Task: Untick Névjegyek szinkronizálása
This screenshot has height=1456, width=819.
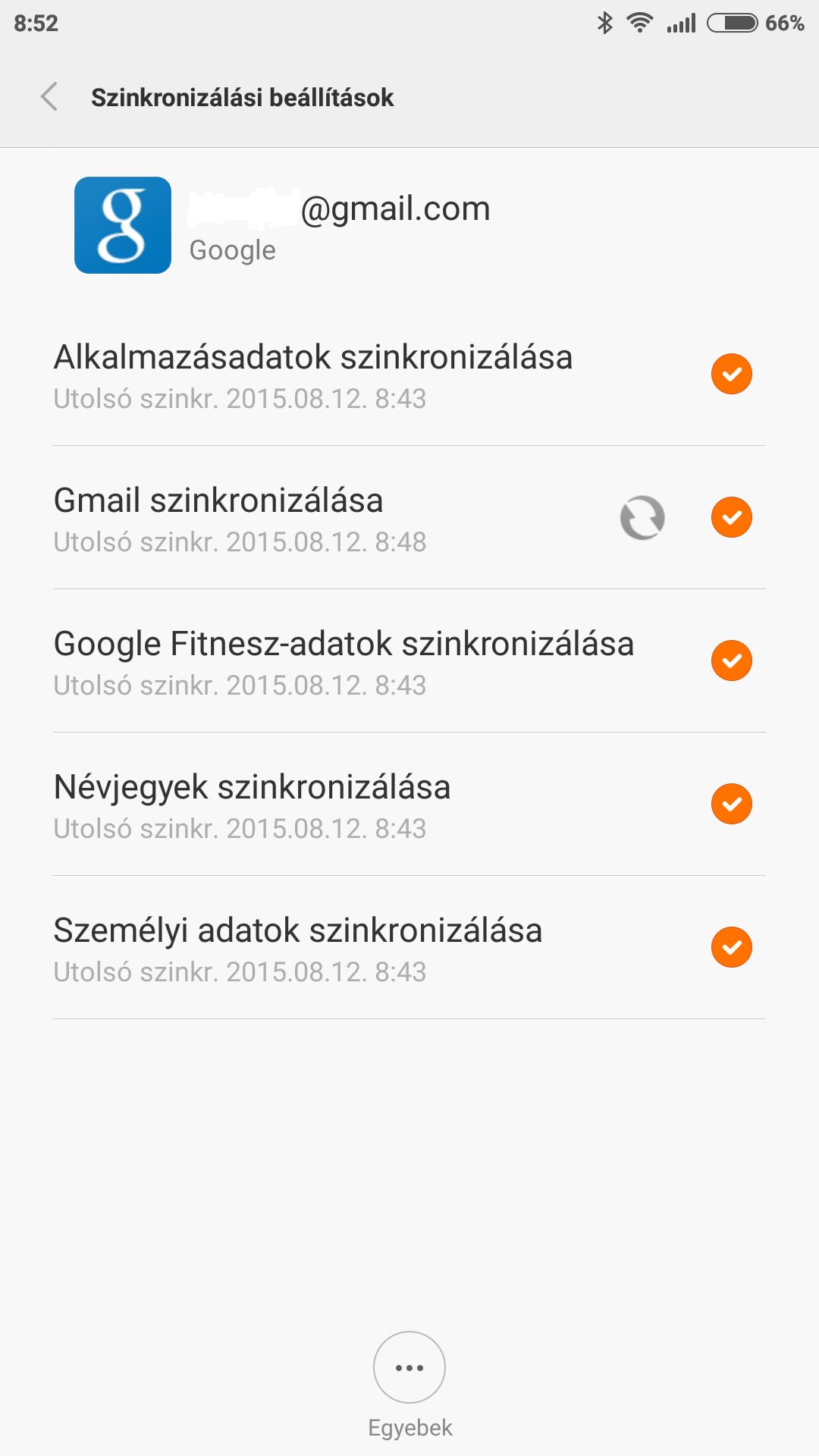Action: [731, 804]
